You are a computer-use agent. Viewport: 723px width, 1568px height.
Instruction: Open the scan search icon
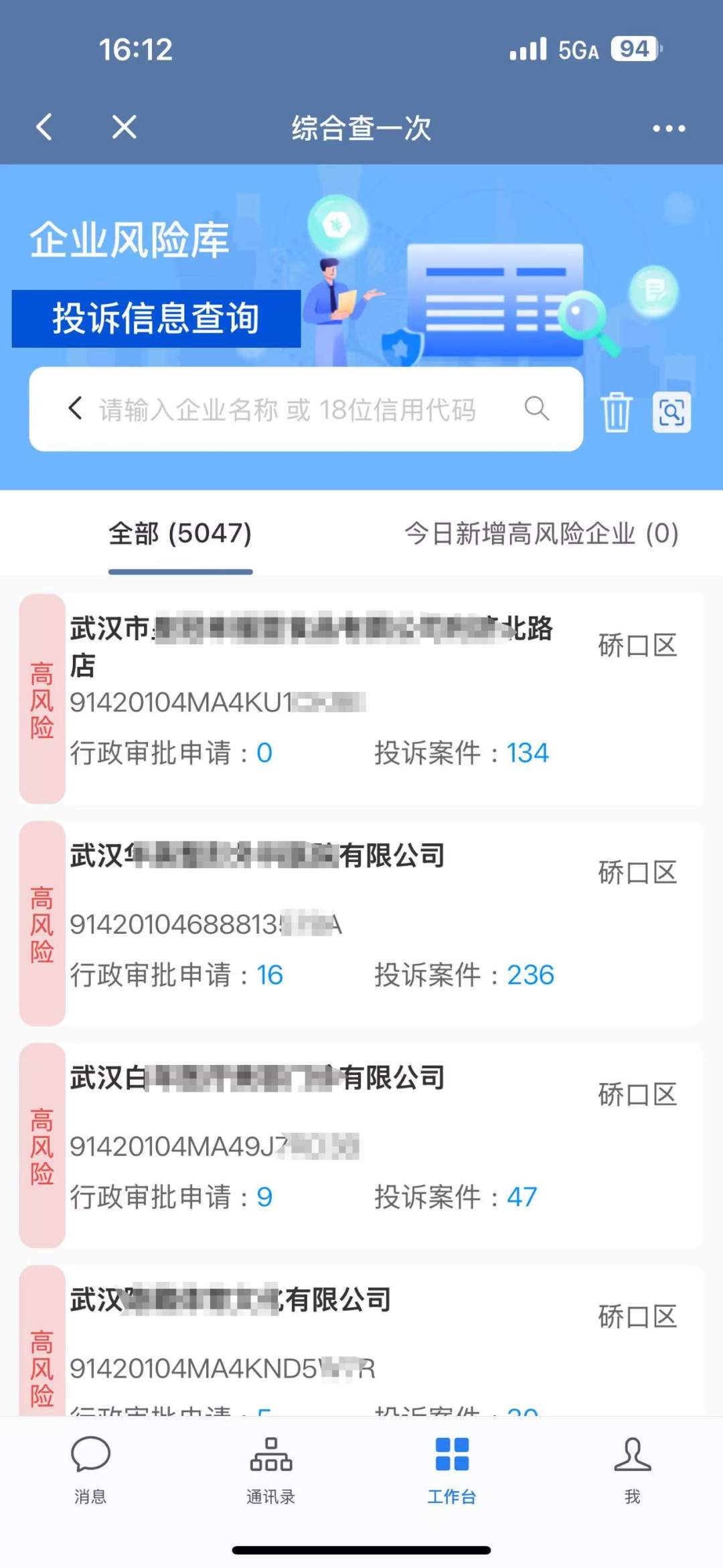(671, 411)
